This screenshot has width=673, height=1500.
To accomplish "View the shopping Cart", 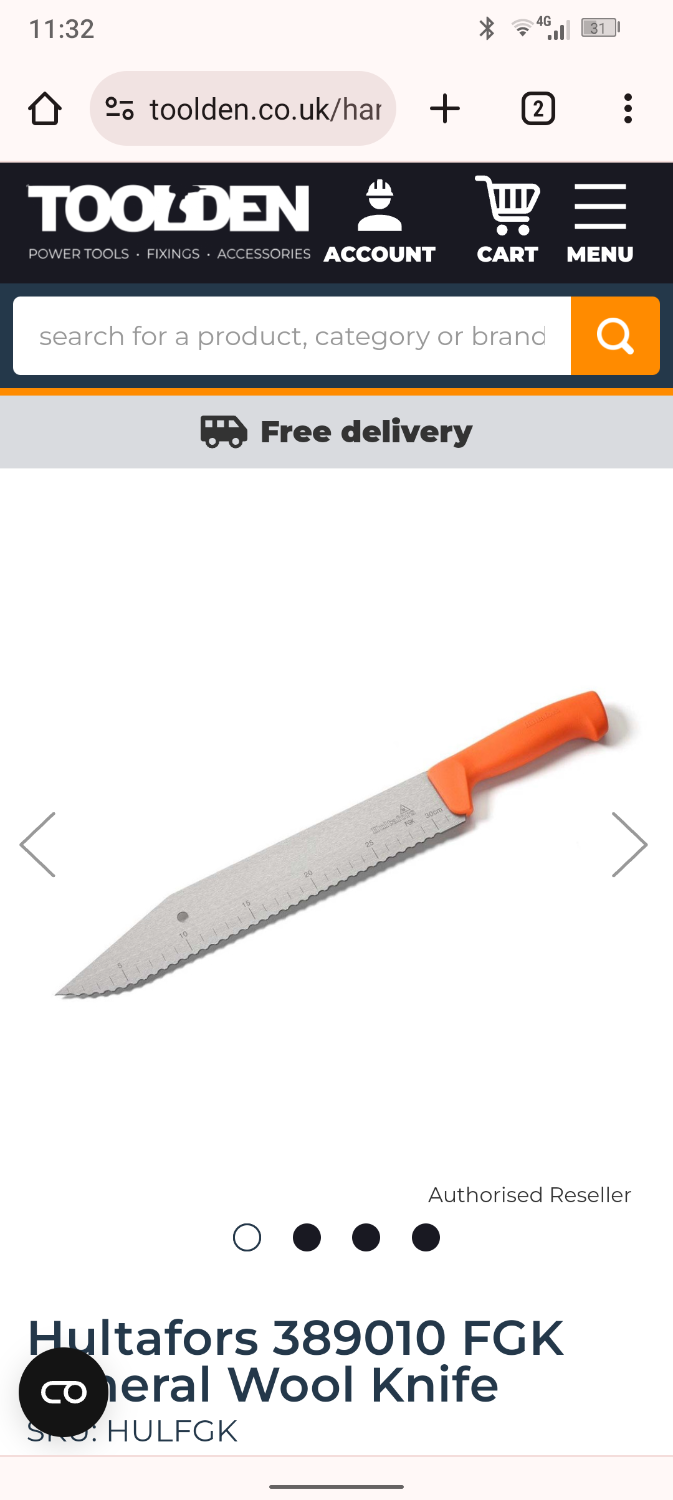I will [507, 222].
